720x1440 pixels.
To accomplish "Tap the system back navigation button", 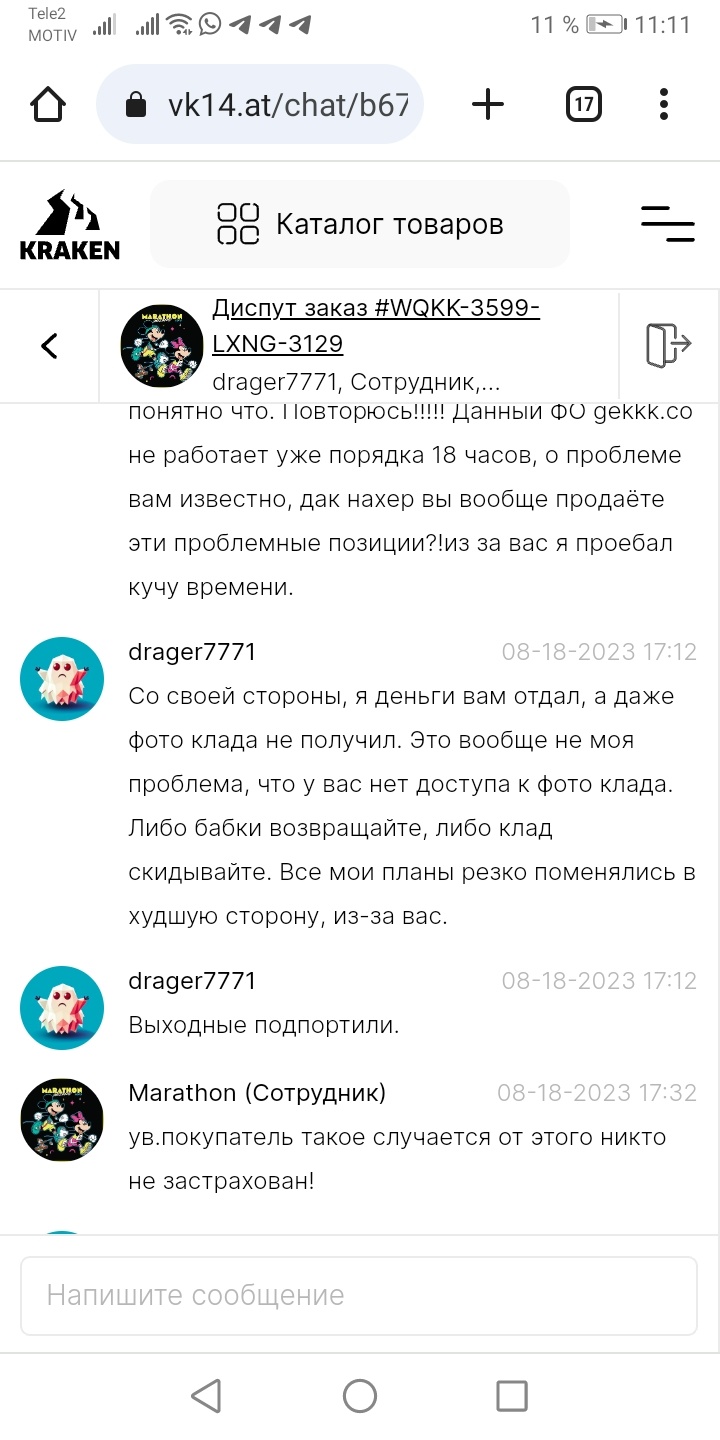I will point(206,1396).
